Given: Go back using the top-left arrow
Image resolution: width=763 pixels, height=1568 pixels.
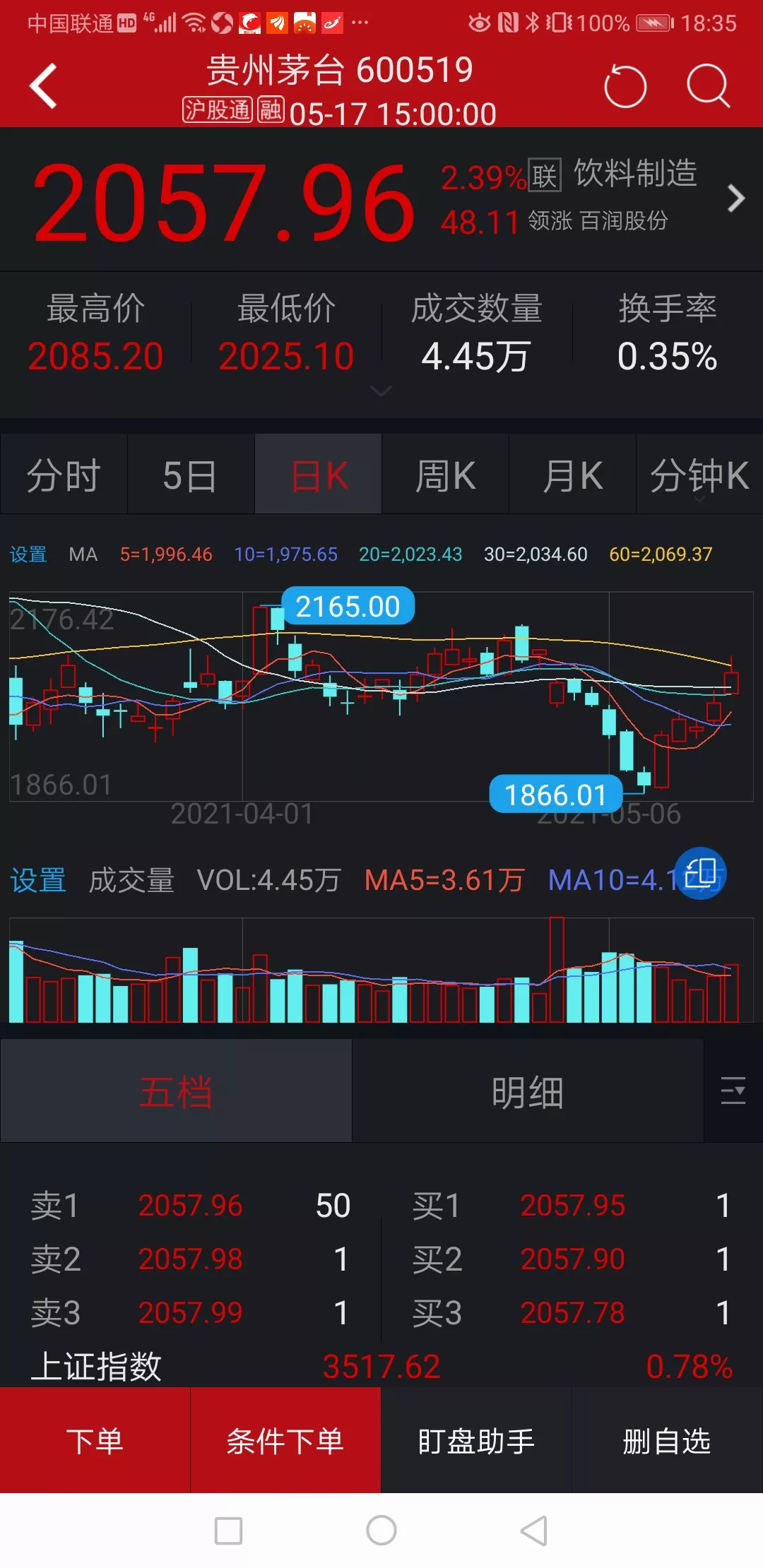Looking at the screenshot, I should click(44, 86).
